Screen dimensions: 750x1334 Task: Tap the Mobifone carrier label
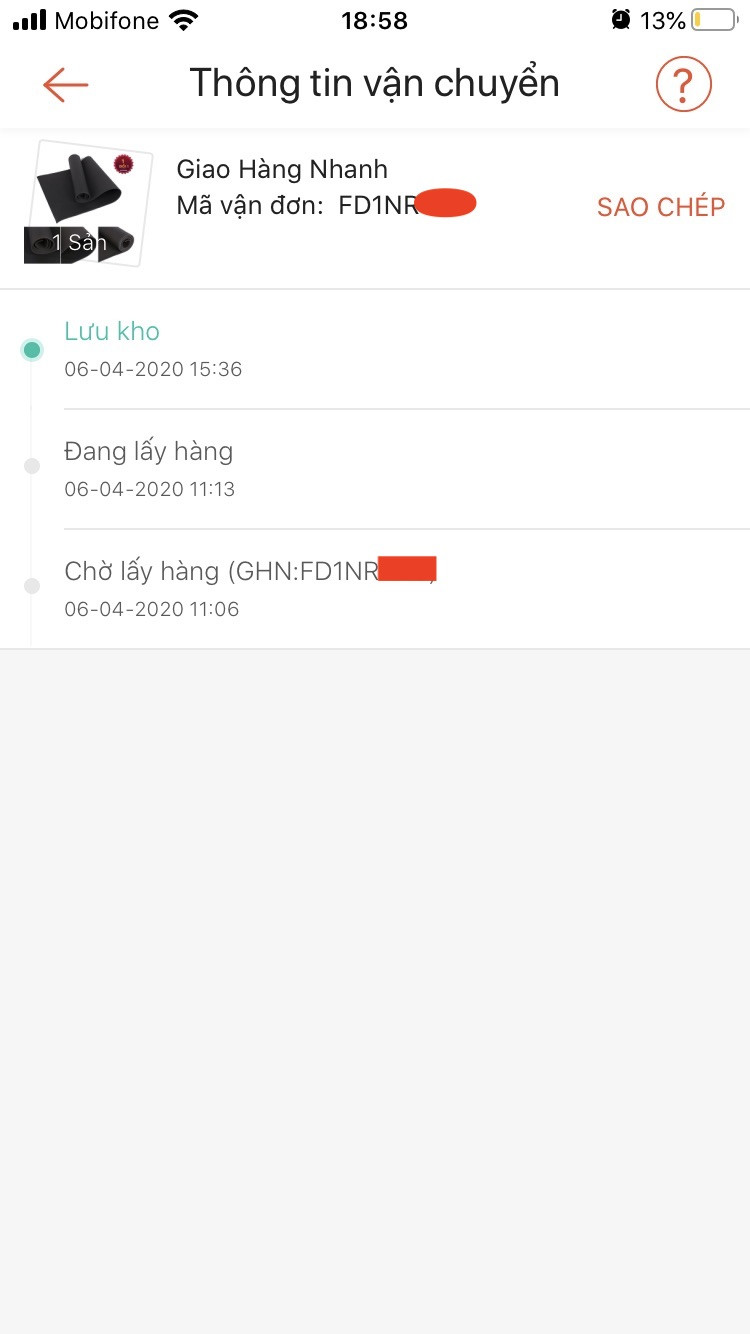tap(107, 18)
